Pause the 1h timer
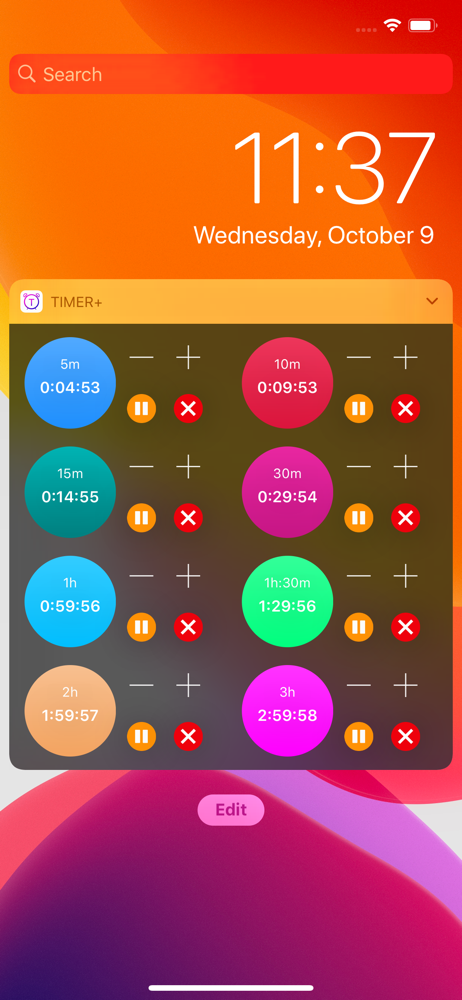462x1000 pixels. point(142,627)
